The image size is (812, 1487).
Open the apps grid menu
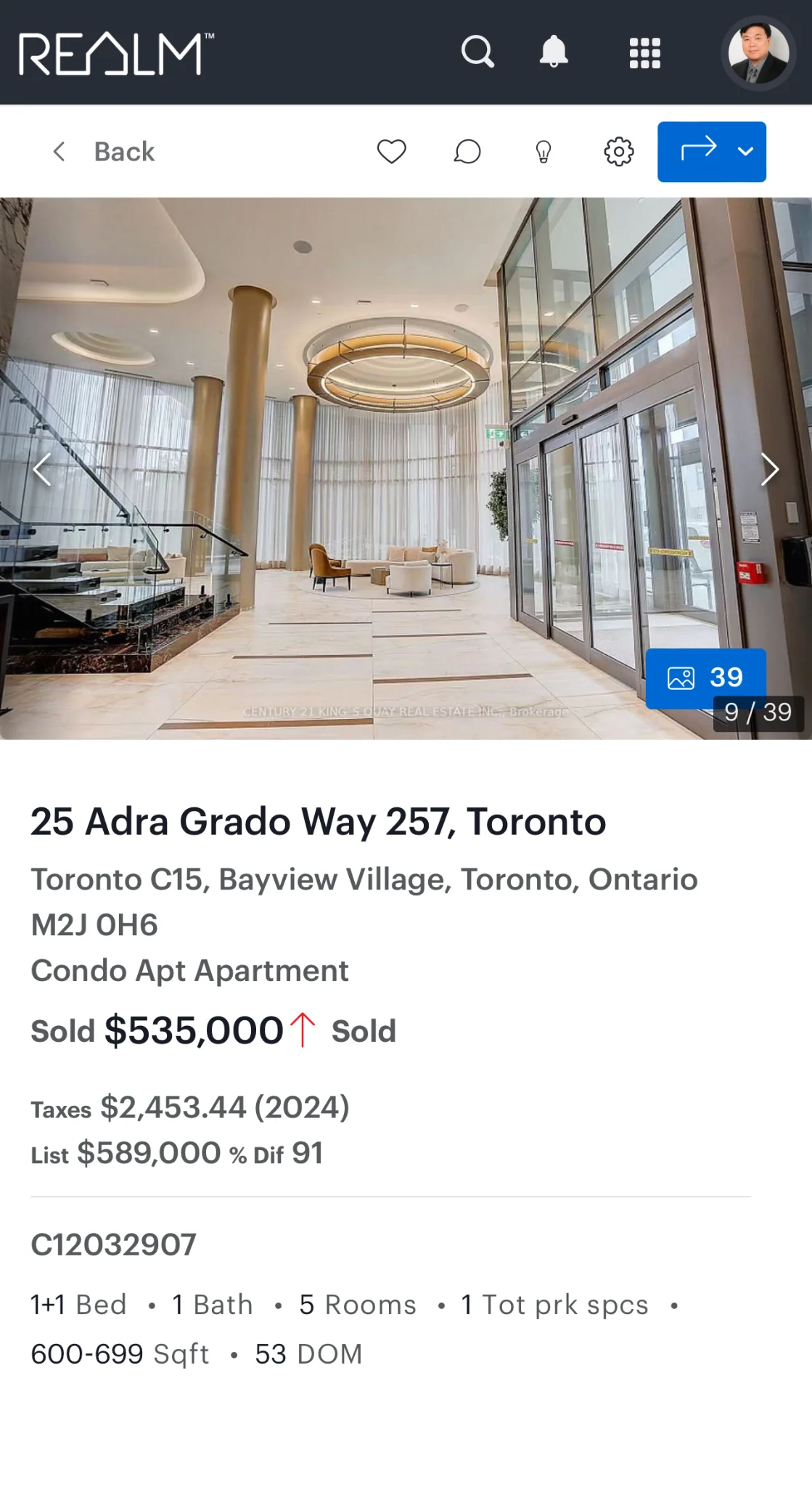(x=644, y=53)
